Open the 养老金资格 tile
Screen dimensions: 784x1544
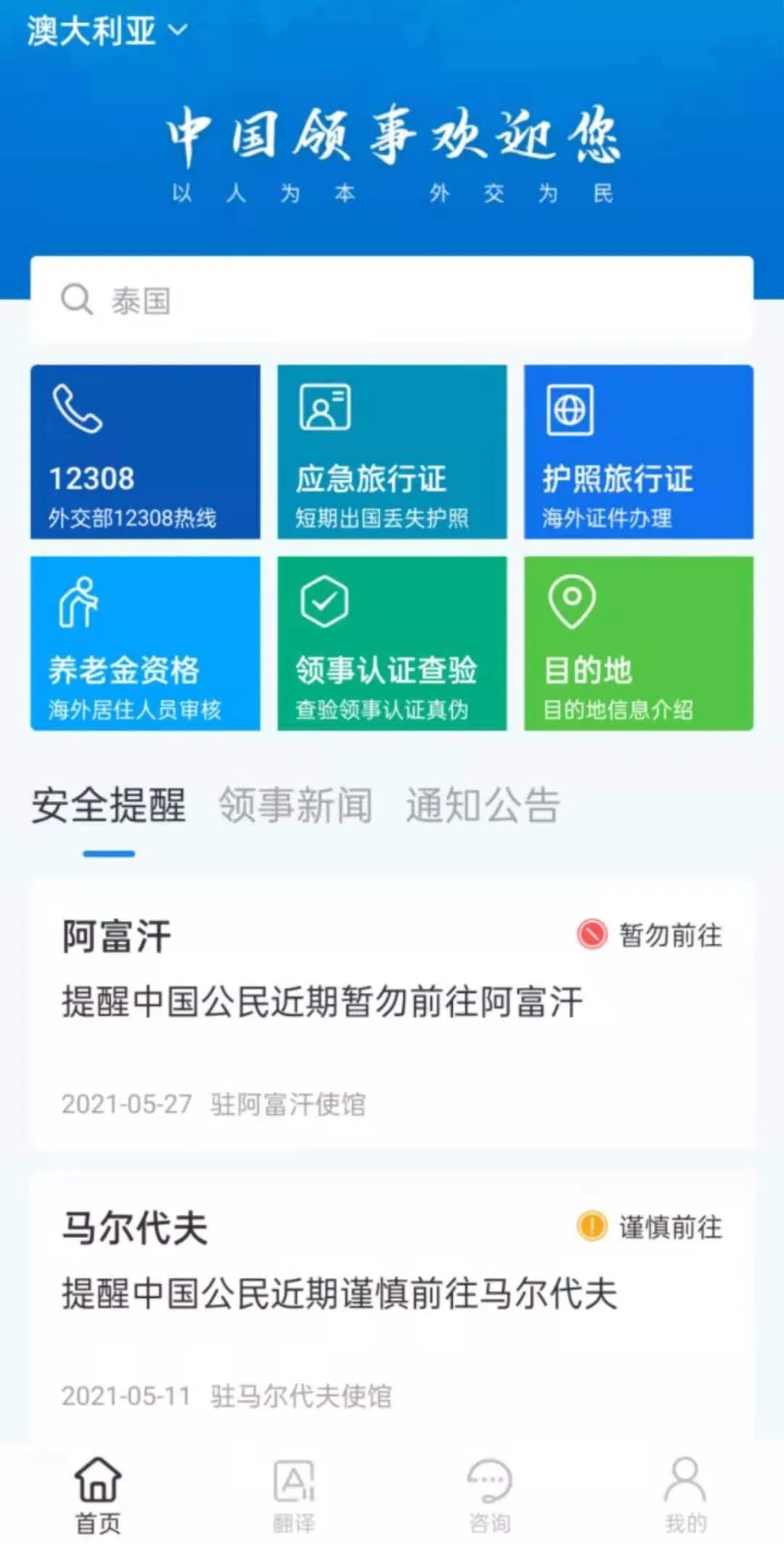(145, 643)
